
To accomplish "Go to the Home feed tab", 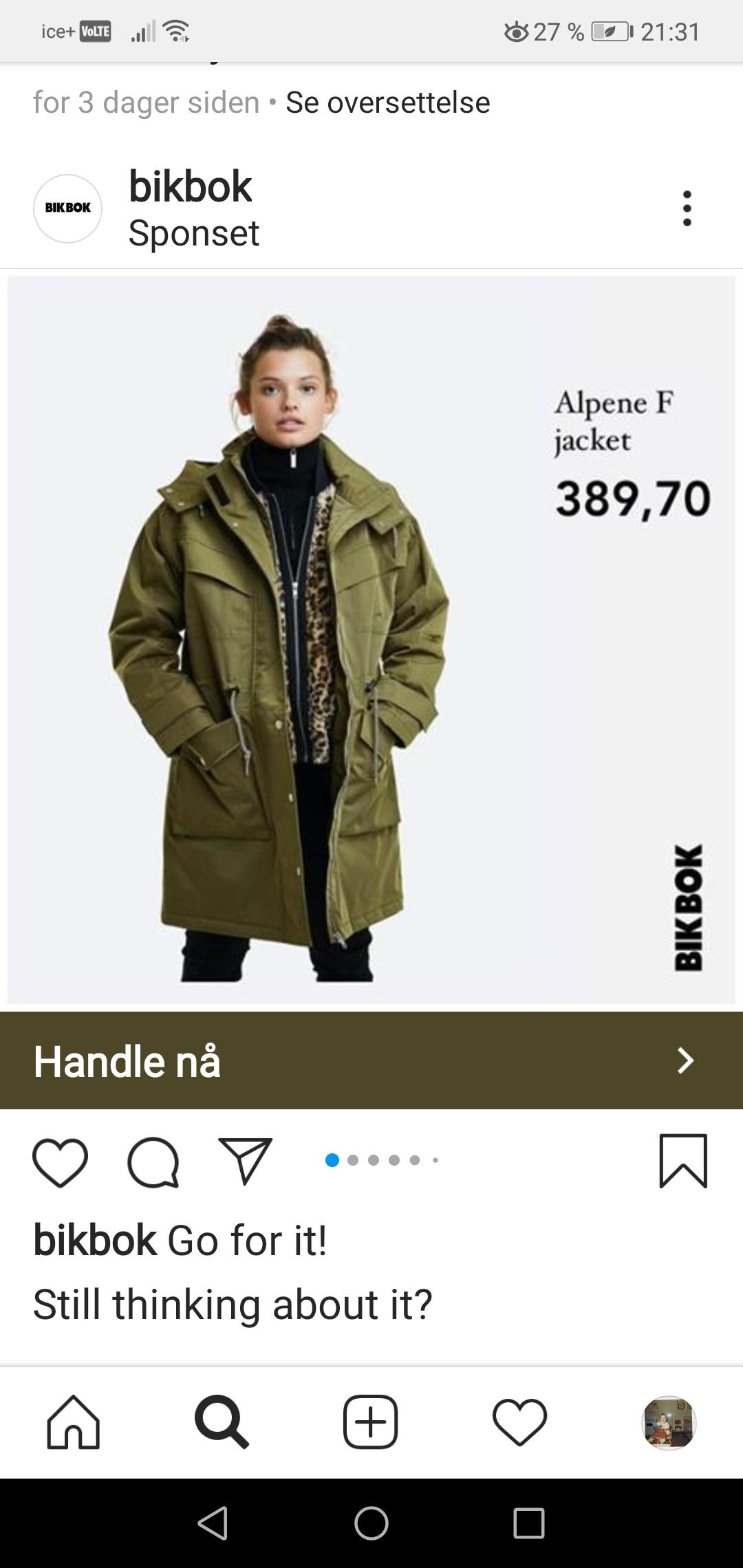I will (x=73, y=1422).
